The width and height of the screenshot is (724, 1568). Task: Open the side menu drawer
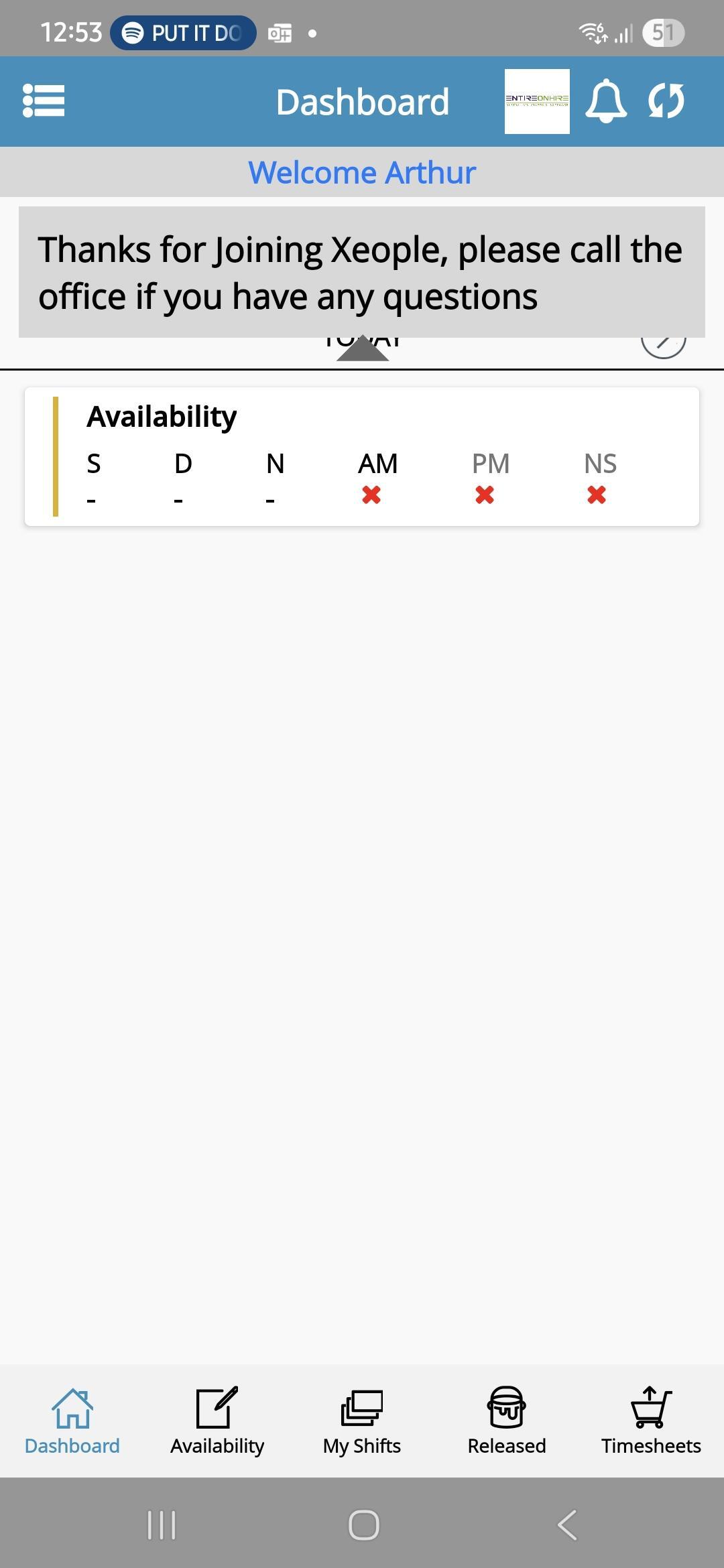tap(44, 101)
